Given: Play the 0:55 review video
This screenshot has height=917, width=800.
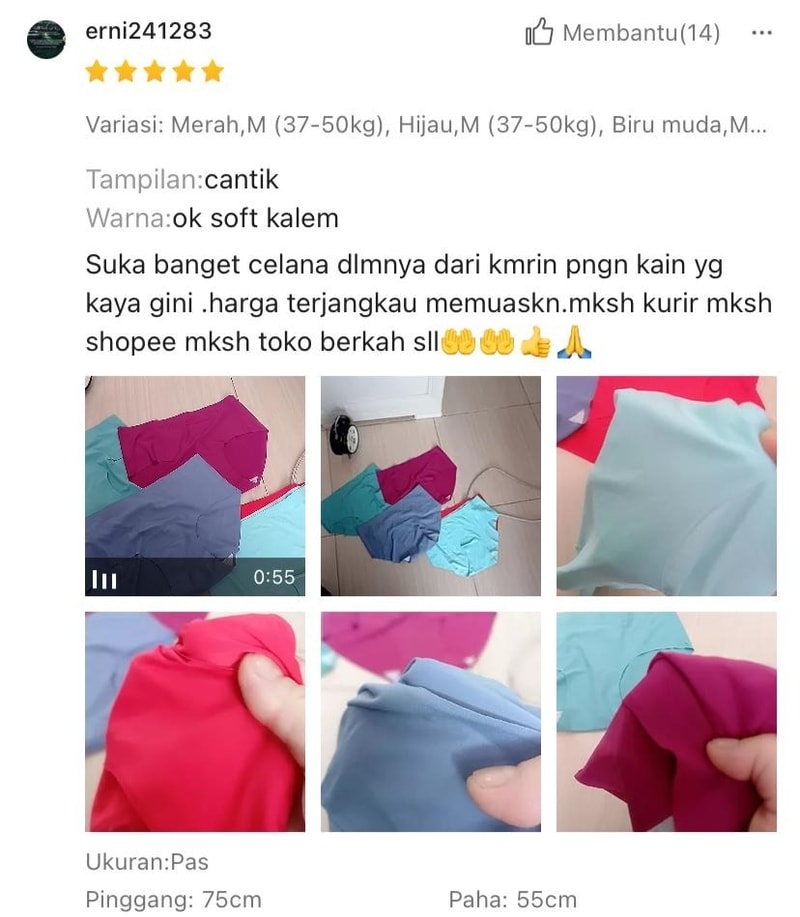Looking at the screenshot, I should point(195,486).
